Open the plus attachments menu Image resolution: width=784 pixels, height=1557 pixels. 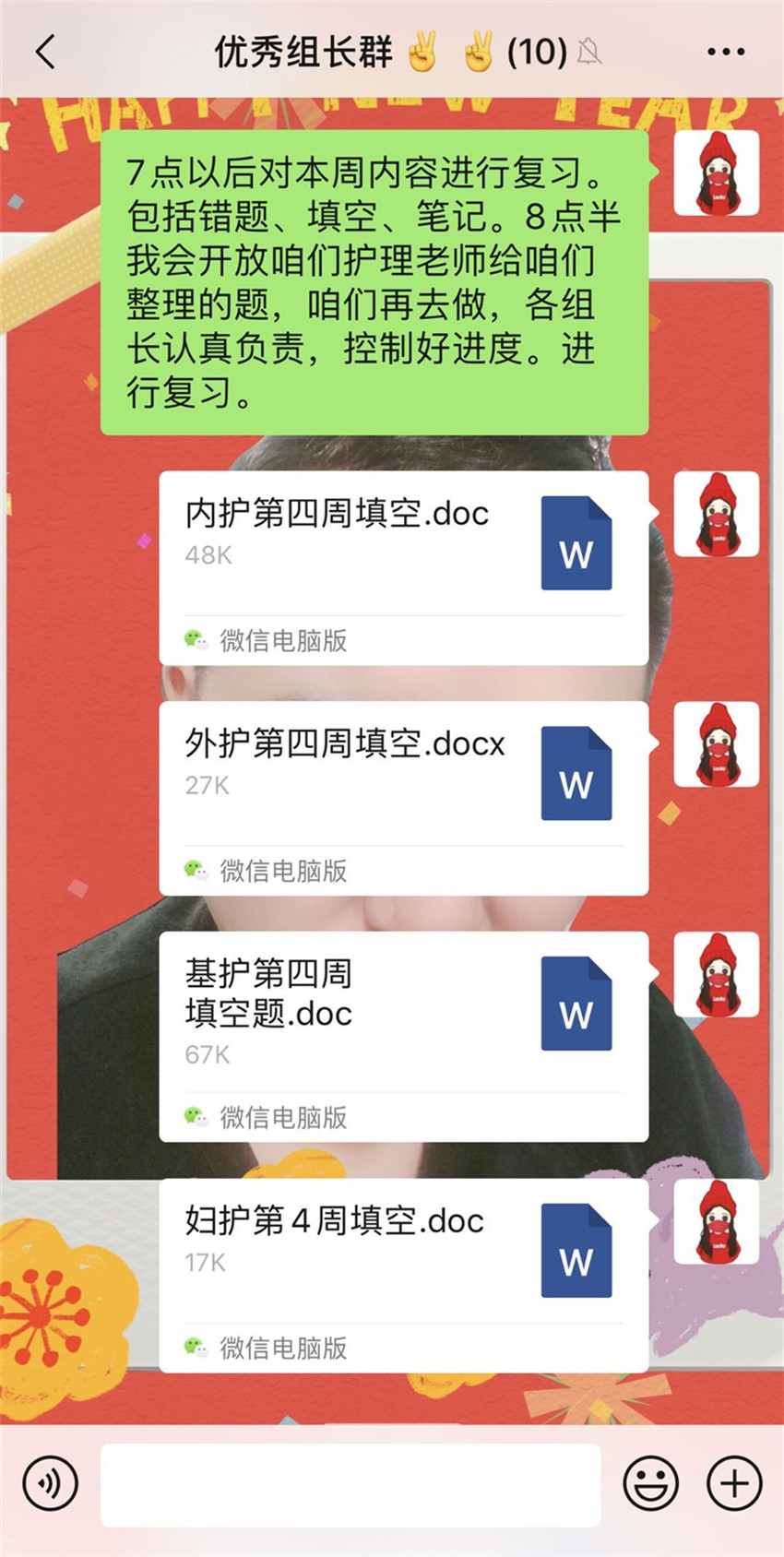[x=734, y=1483]
